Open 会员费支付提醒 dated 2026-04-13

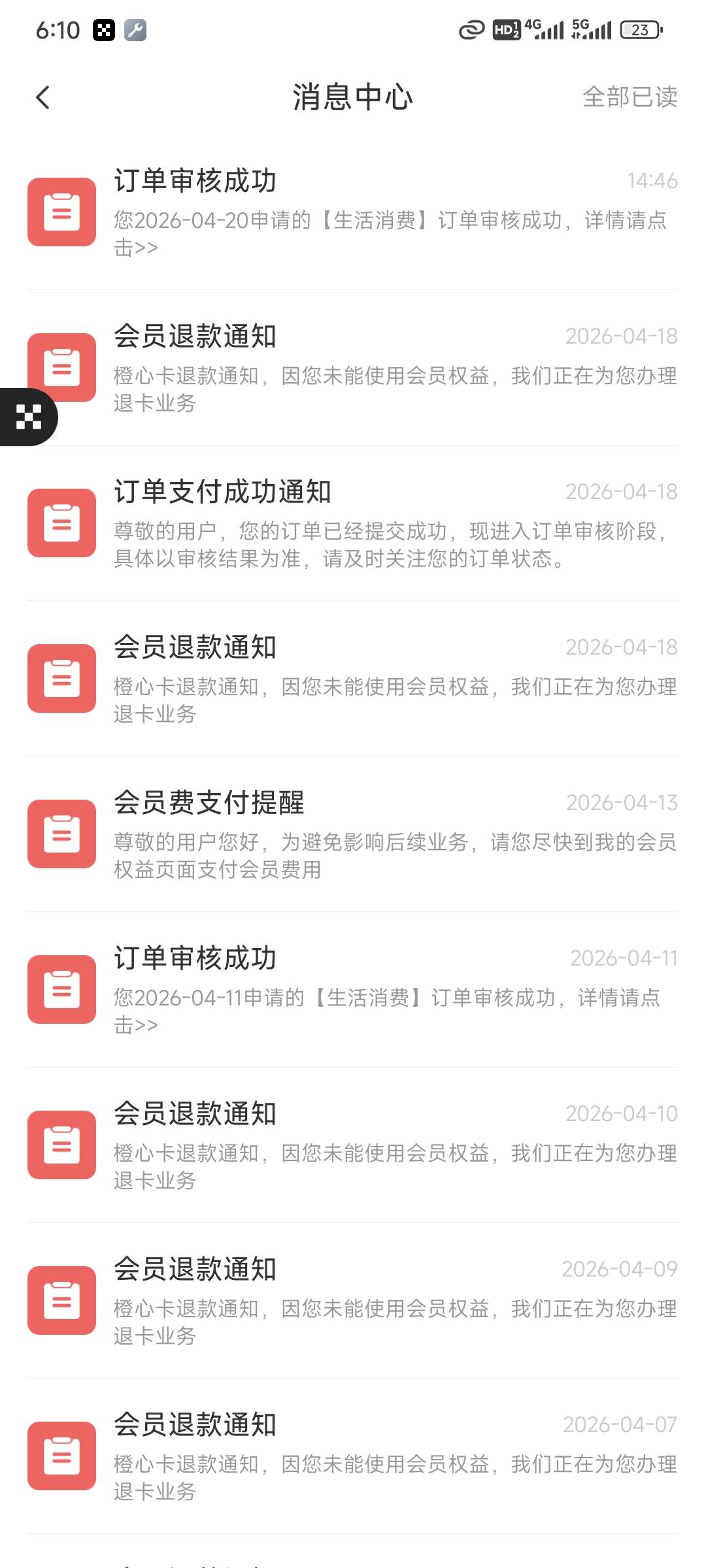353,834
